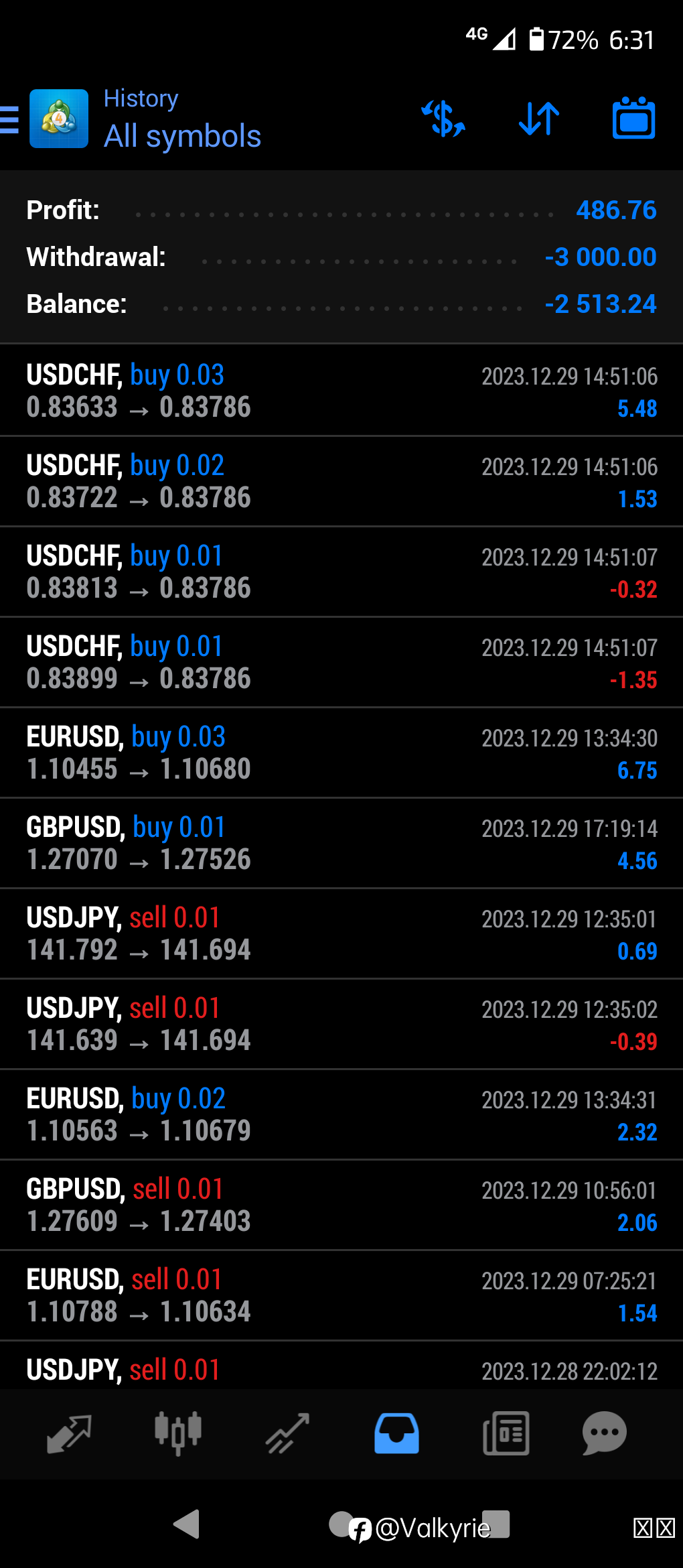Viewport: 683px width, 1568px height.
Task: Switch to the Quotes tab
Action: pyautogui.click(x=69, y=1434)
